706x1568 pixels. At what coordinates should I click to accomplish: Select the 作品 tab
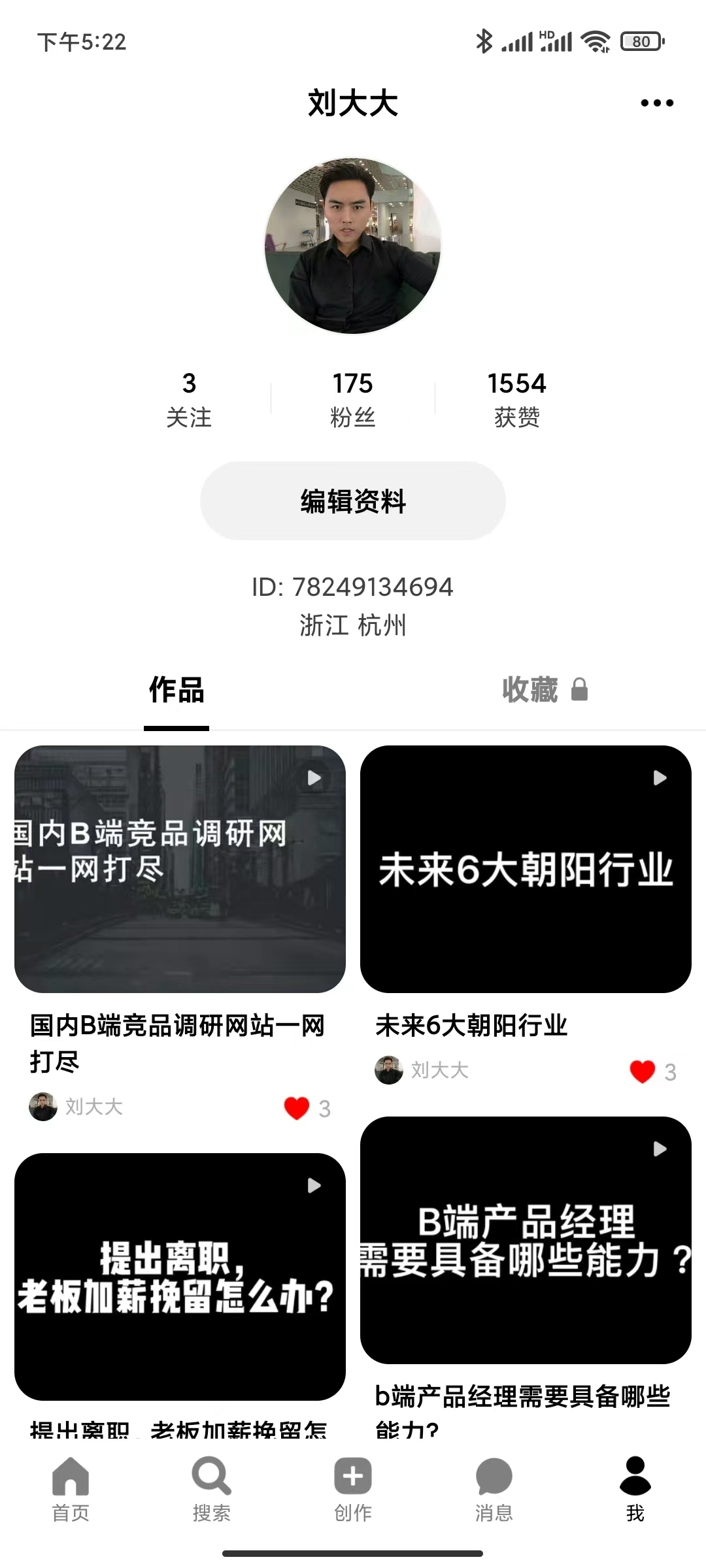tap(176, 690)
